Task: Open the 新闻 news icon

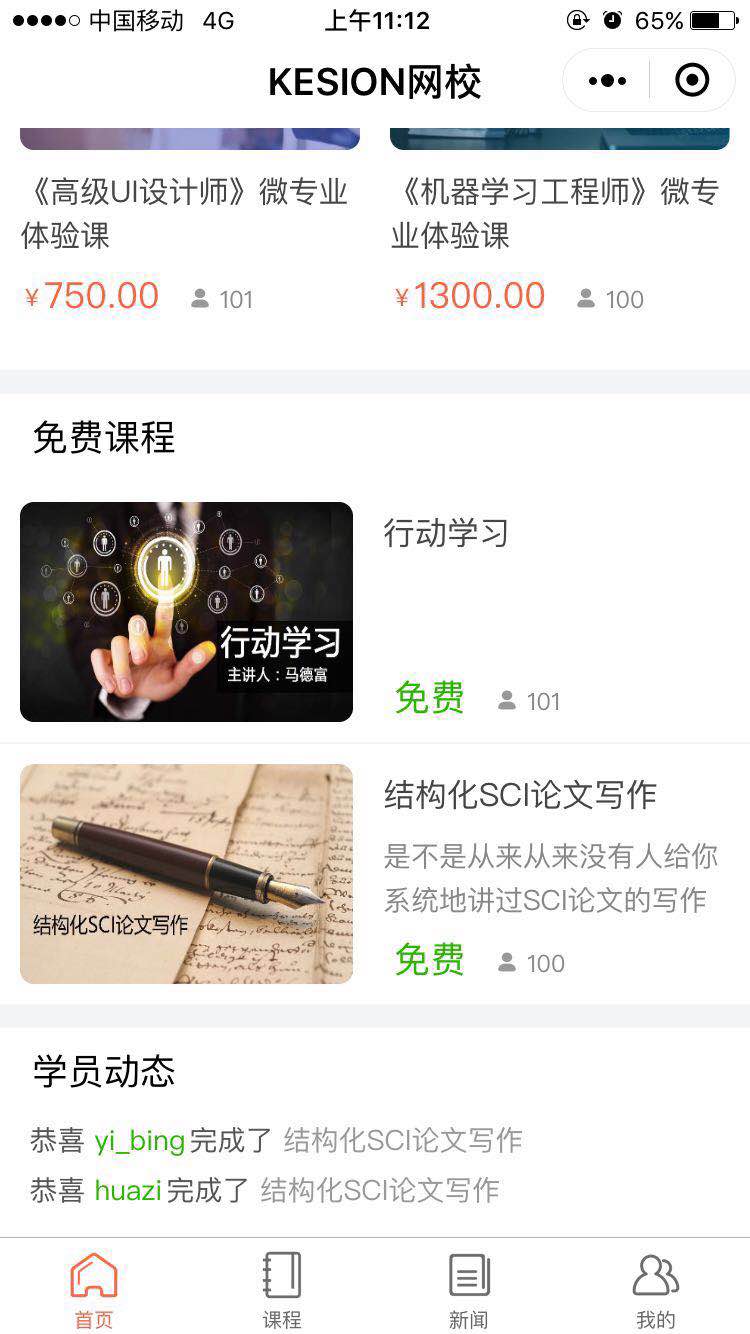Action: click(x=468, y=1272)
